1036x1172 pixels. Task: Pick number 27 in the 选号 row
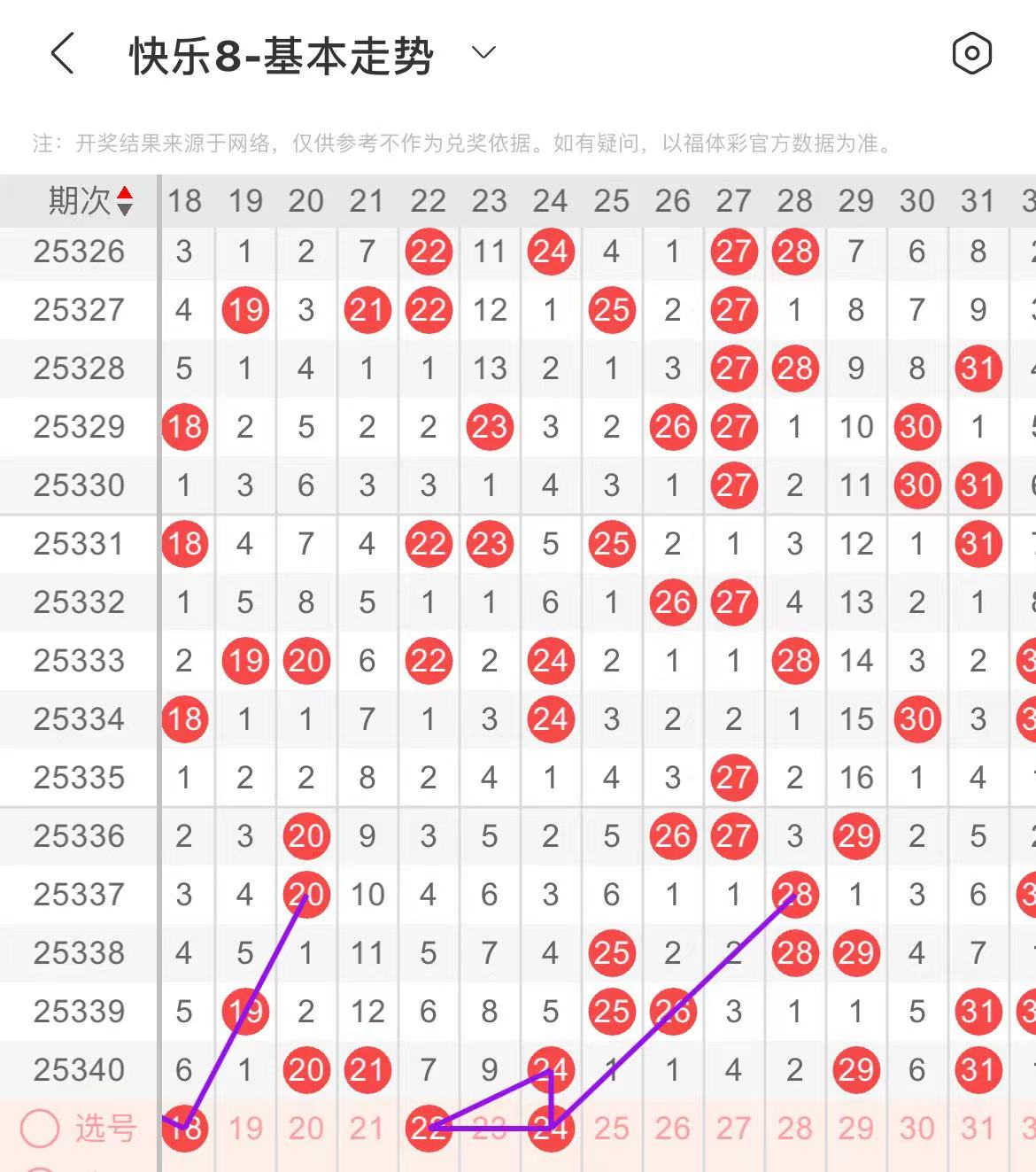pyautogui.click(x=734, y=1129)
